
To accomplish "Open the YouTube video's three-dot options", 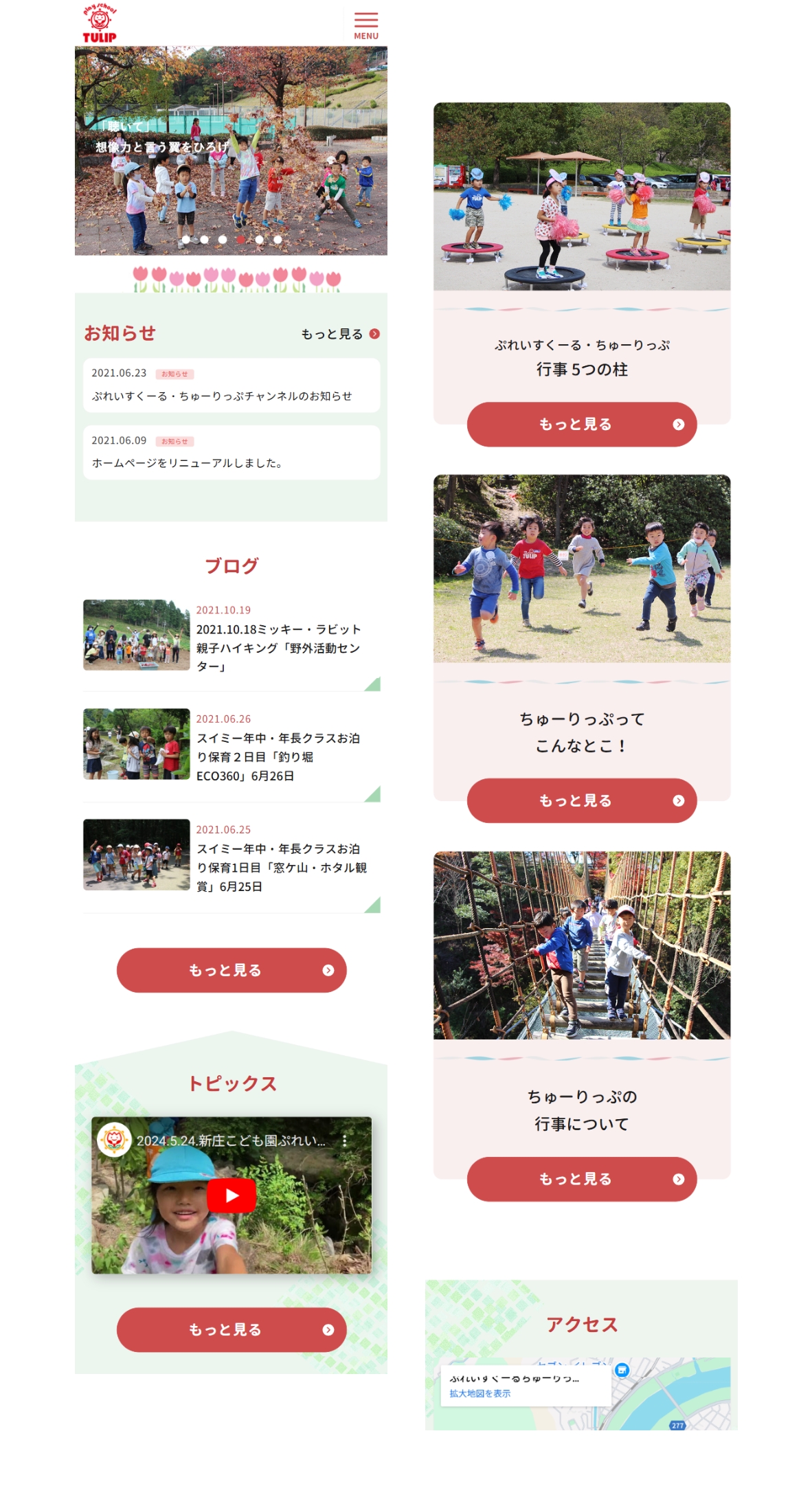I will pos(344,1140).
